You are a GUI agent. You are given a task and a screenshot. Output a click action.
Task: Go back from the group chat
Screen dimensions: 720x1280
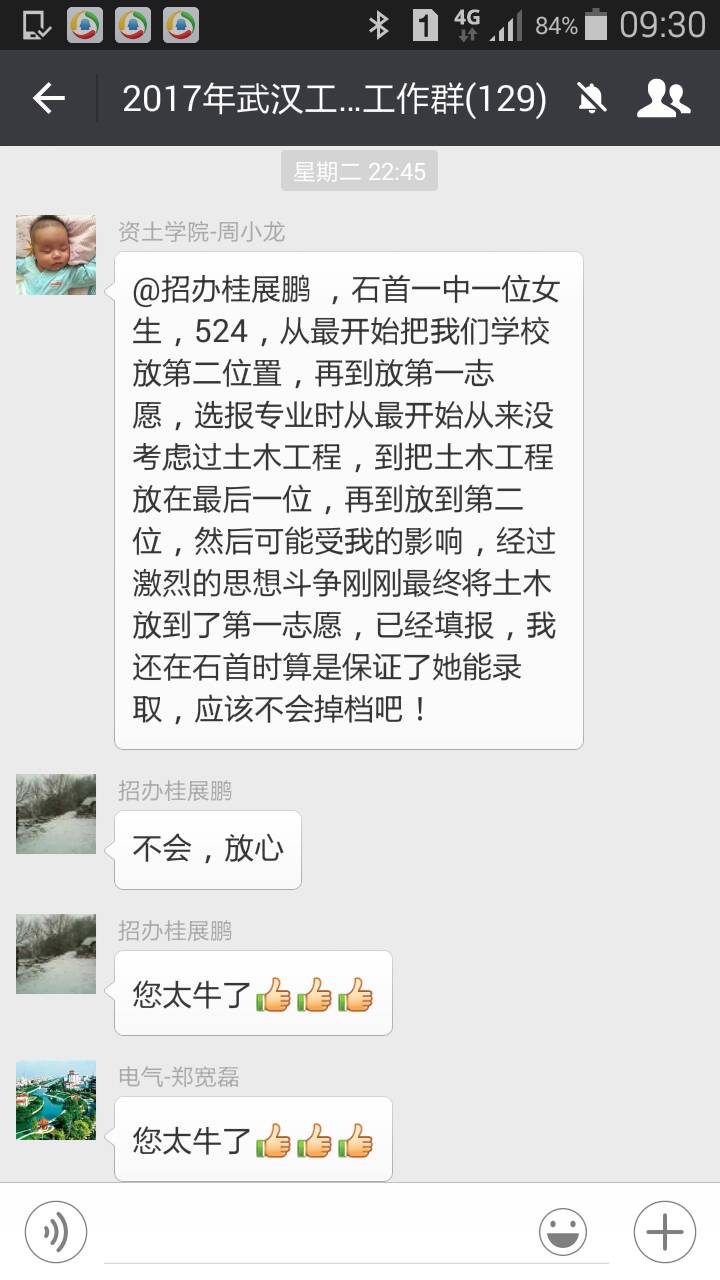pos(48,98)
